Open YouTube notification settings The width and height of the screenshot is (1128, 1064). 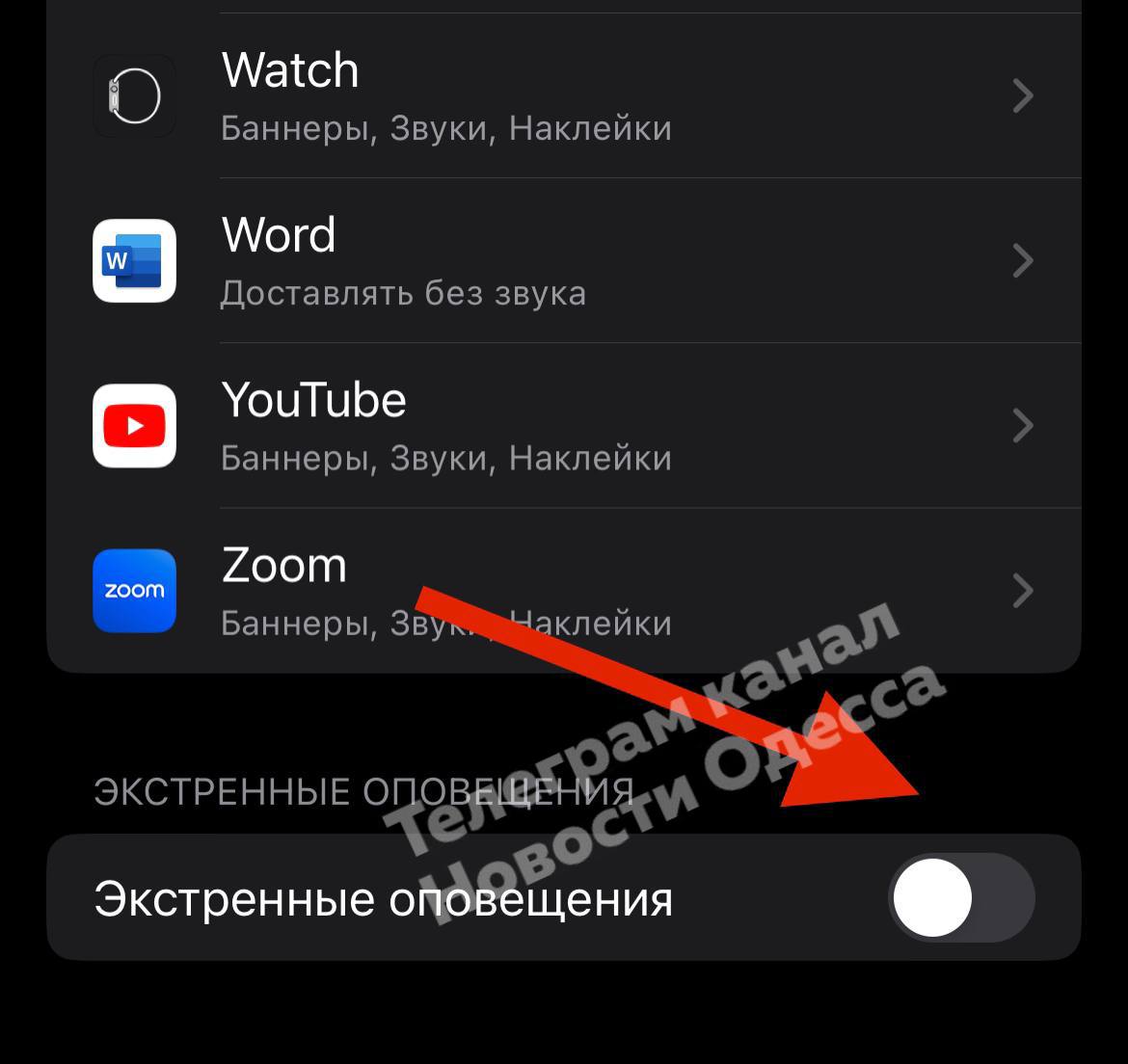[x=563, y=425]
